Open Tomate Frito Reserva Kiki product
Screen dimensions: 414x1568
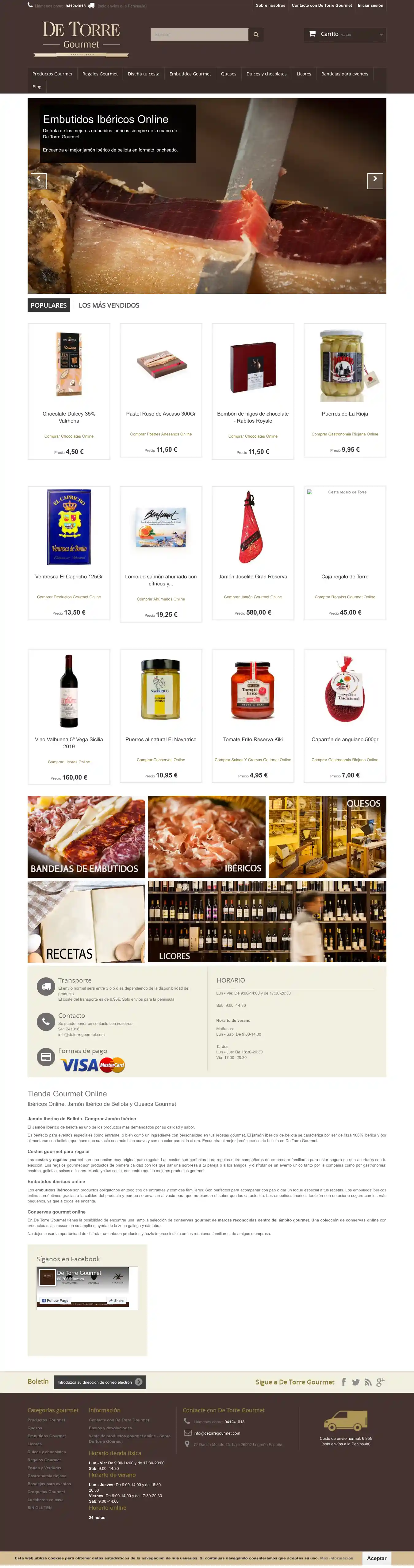coord(253,740)
